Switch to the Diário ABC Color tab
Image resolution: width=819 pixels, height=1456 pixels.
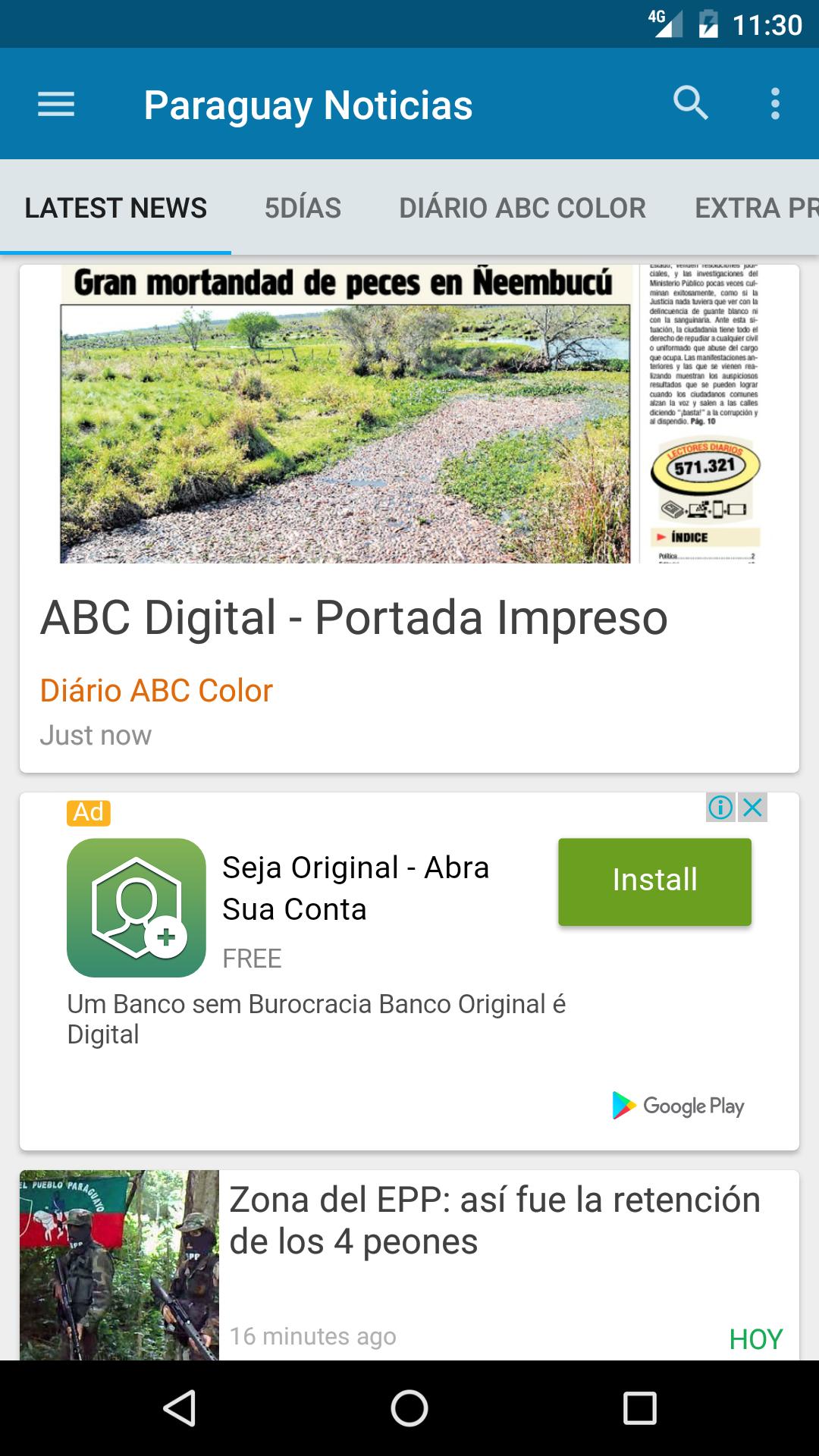coord(522,208)
